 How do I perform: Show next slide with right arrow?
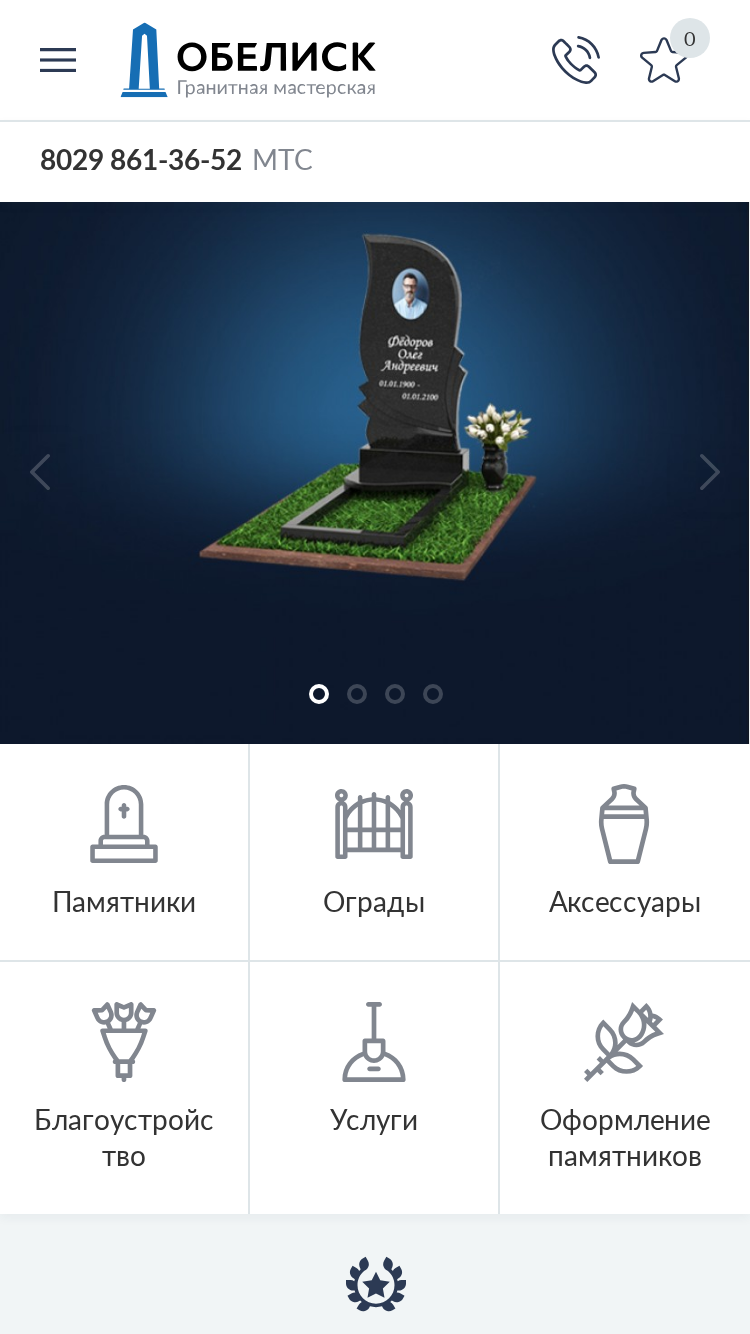pyautogui.click(x=709, y=472)
